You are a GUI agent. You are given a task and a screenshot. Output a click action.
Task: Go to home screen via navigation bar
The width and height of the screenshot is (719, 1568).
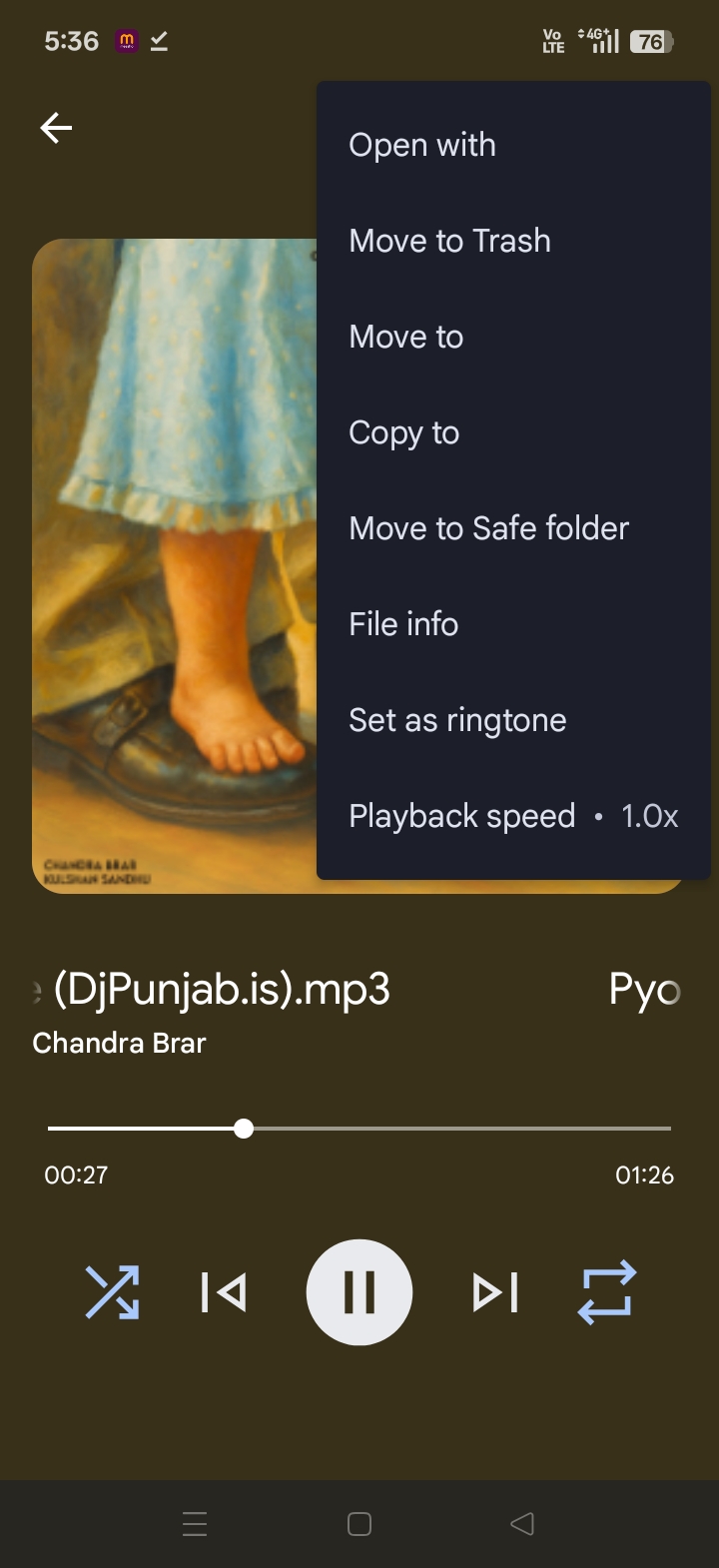(x=359, y=1524)
